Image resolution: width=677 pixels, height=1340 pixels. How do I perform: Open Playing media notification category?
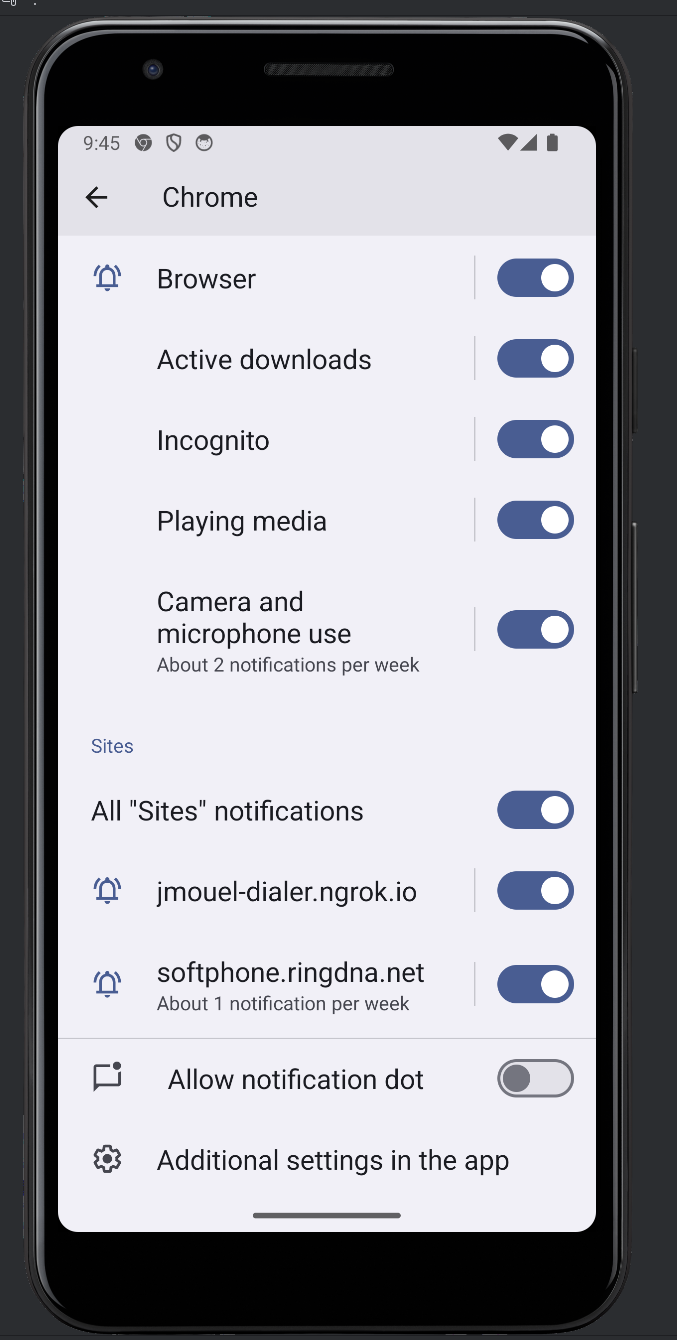(x=242, y=521)
